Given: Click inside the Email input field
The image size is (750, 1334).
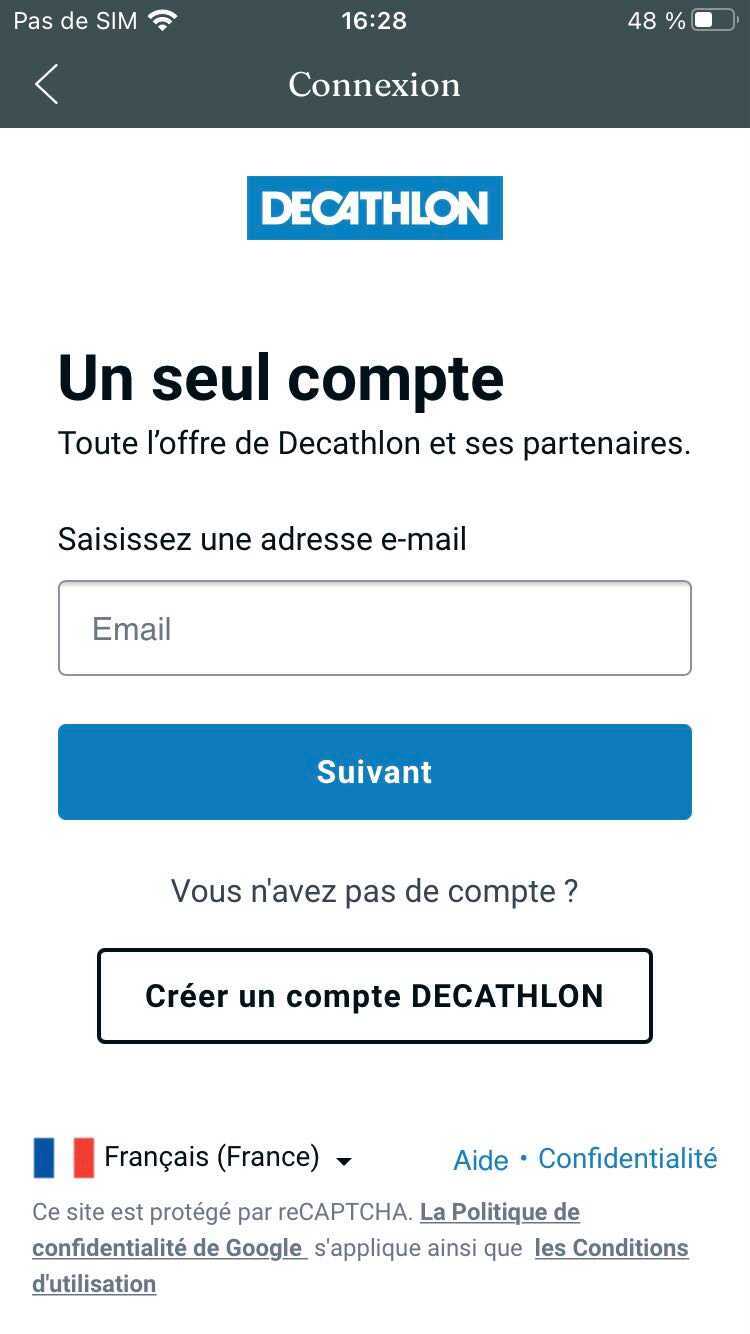Looking at the screenshot, I should point(374,627).
